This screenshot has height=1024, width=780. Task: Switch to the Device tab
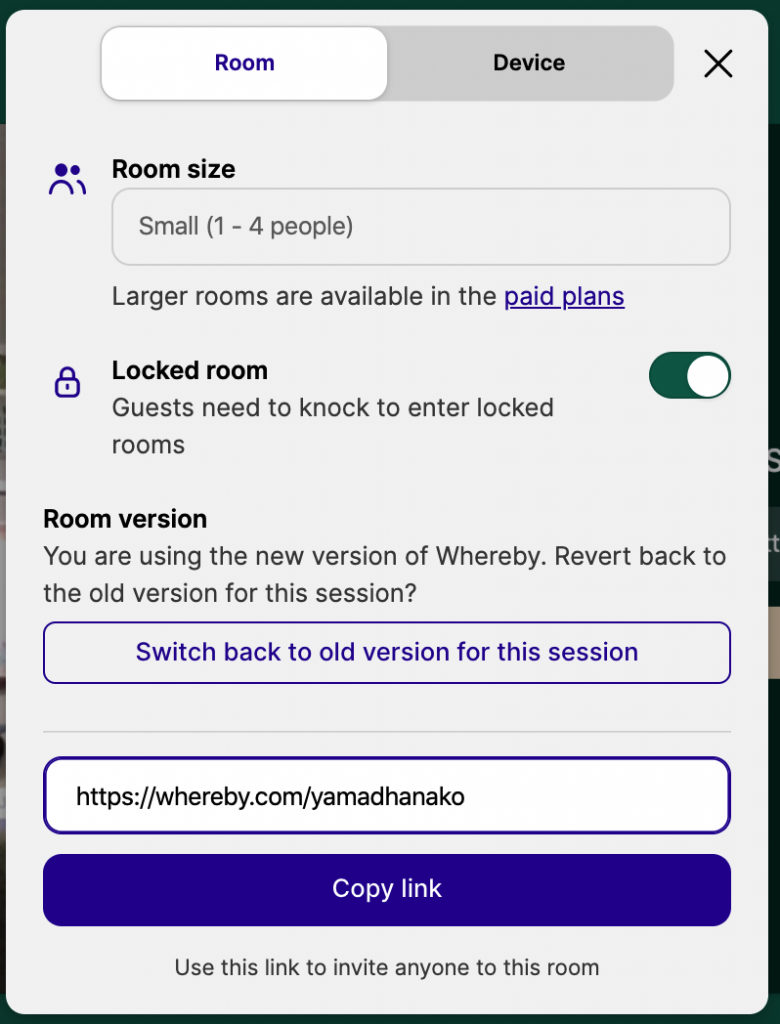pos(529,63)
